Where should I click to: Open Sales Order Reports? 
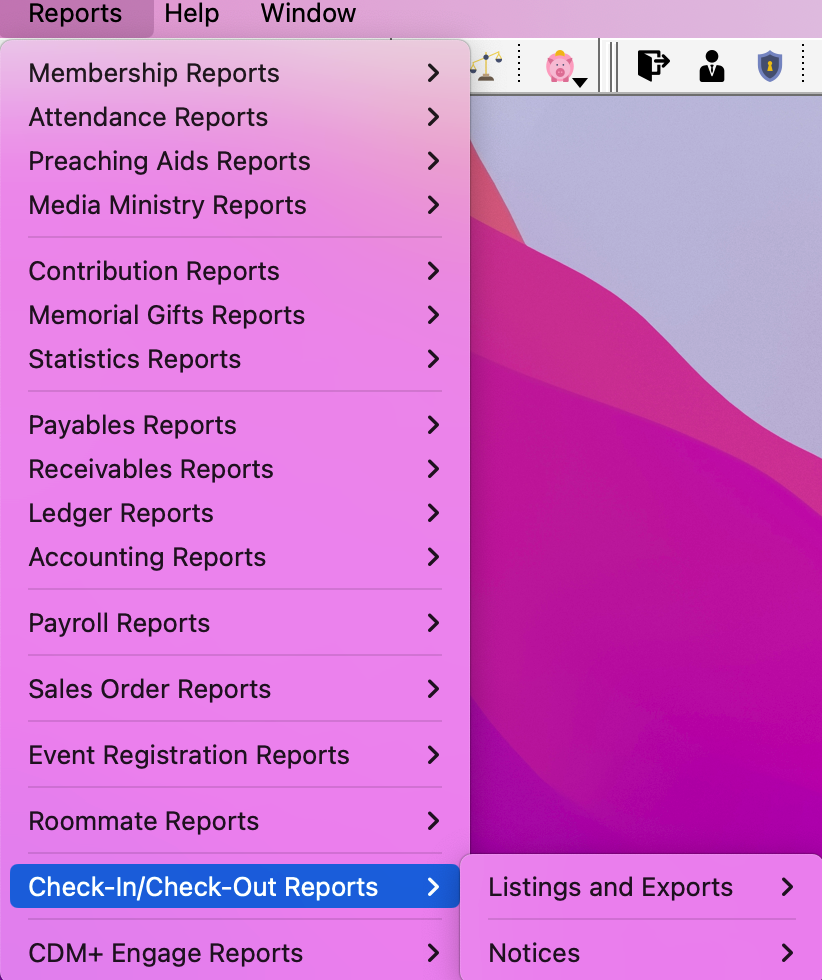pos(149,689)
